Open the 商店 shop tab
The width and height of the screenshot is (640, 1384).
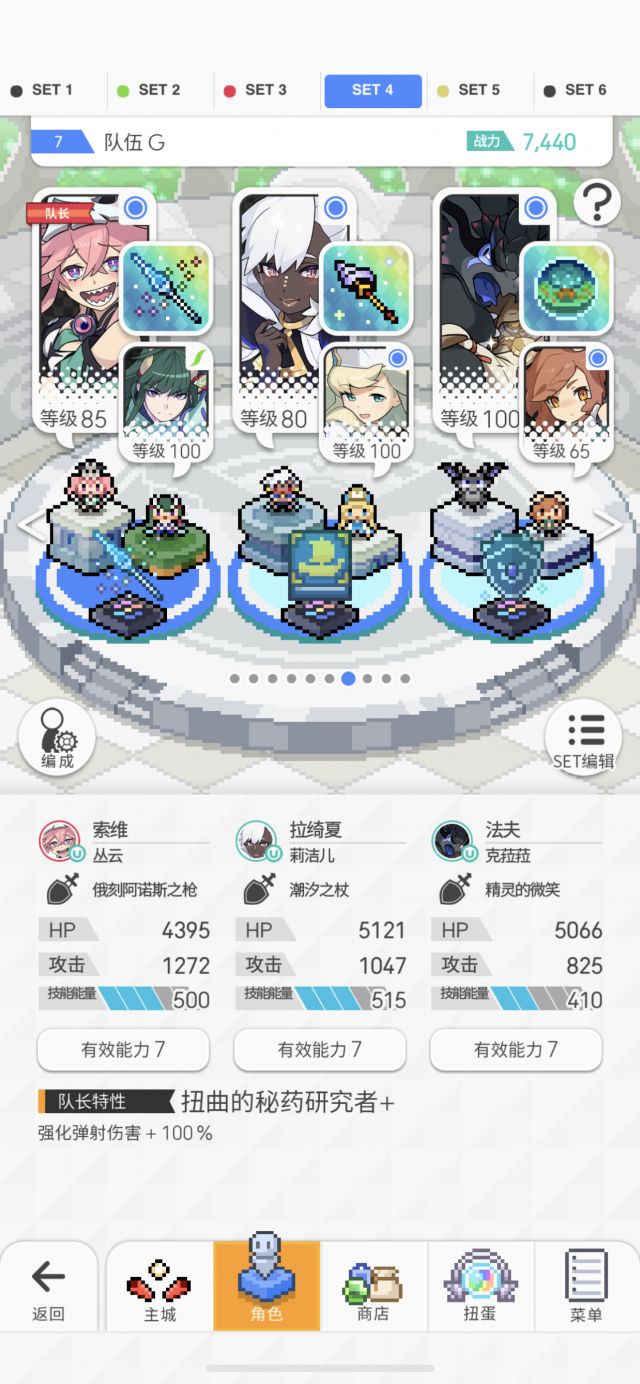[373, 1289]
